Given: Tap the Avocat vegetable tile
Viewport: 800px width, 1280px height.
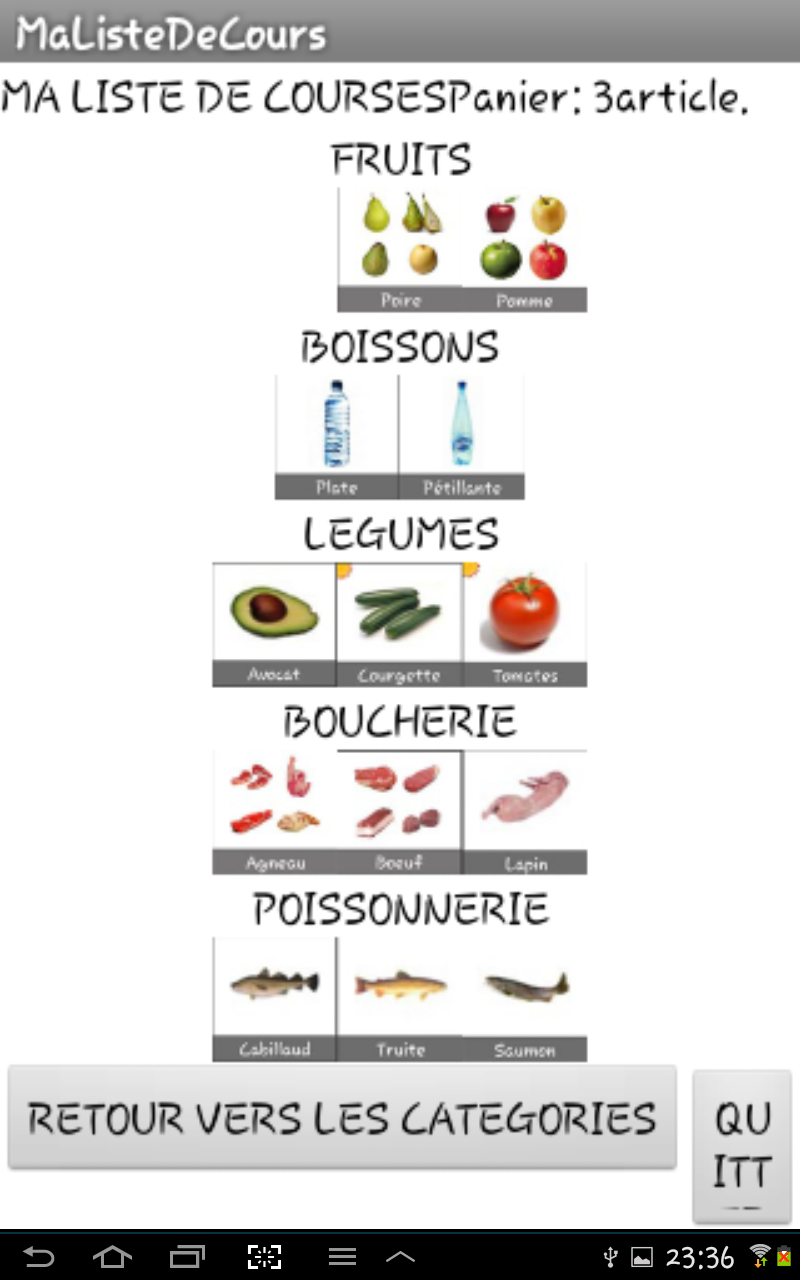Looking at the screenshot, I should point(274,624).
